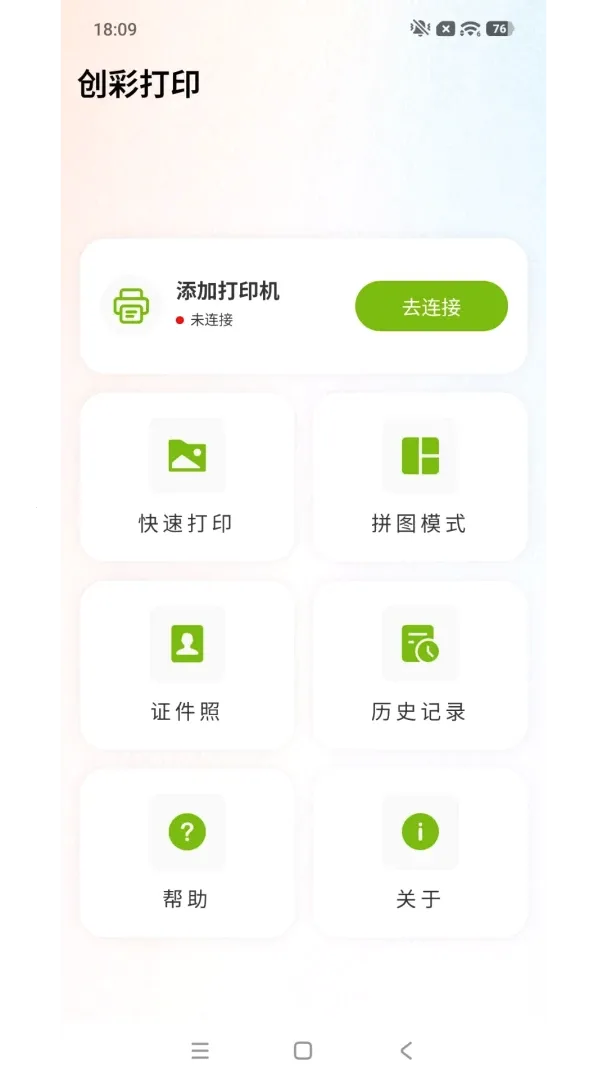
Task: Open 快速打印 quick print
Action: (x=187, y=477)
